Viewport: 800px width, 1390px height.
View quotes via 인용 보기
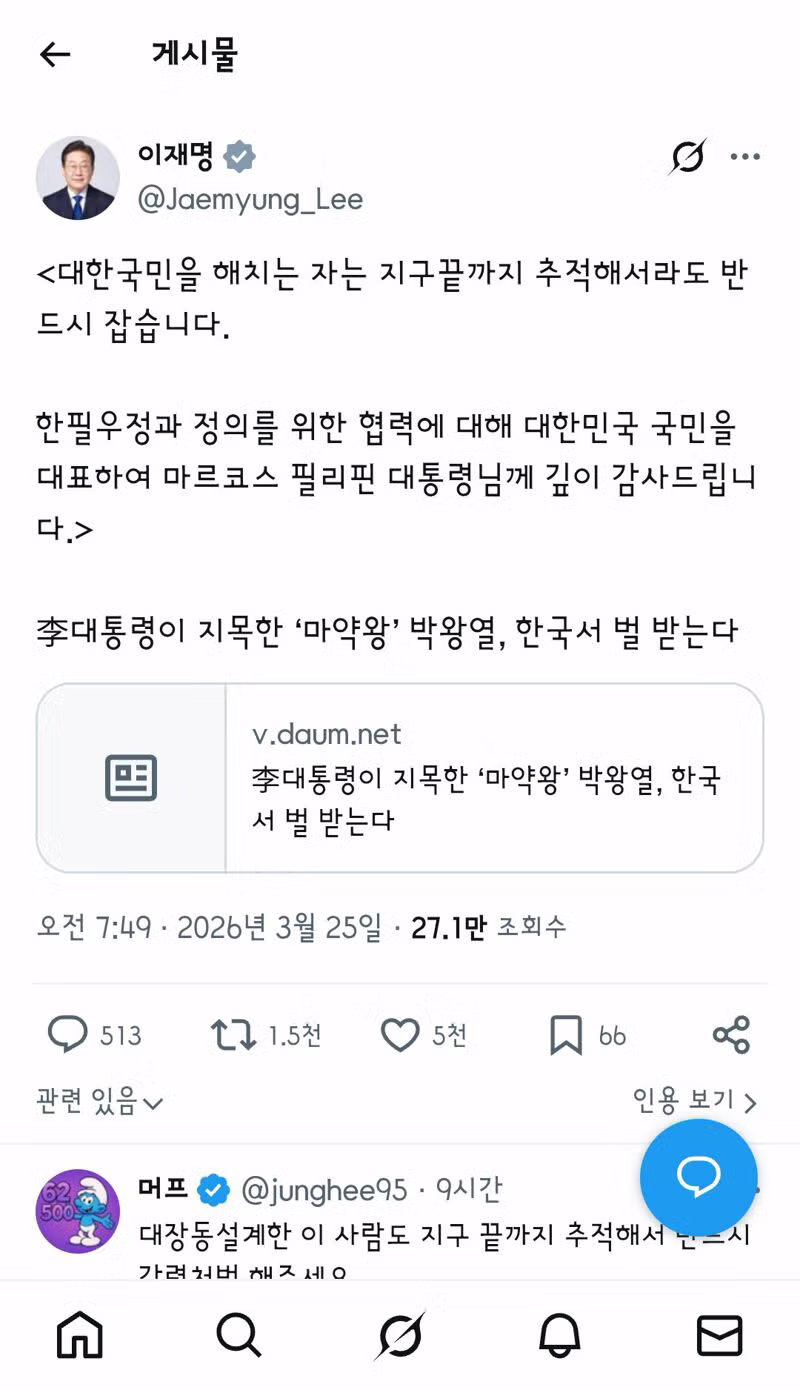point(694,1102)
